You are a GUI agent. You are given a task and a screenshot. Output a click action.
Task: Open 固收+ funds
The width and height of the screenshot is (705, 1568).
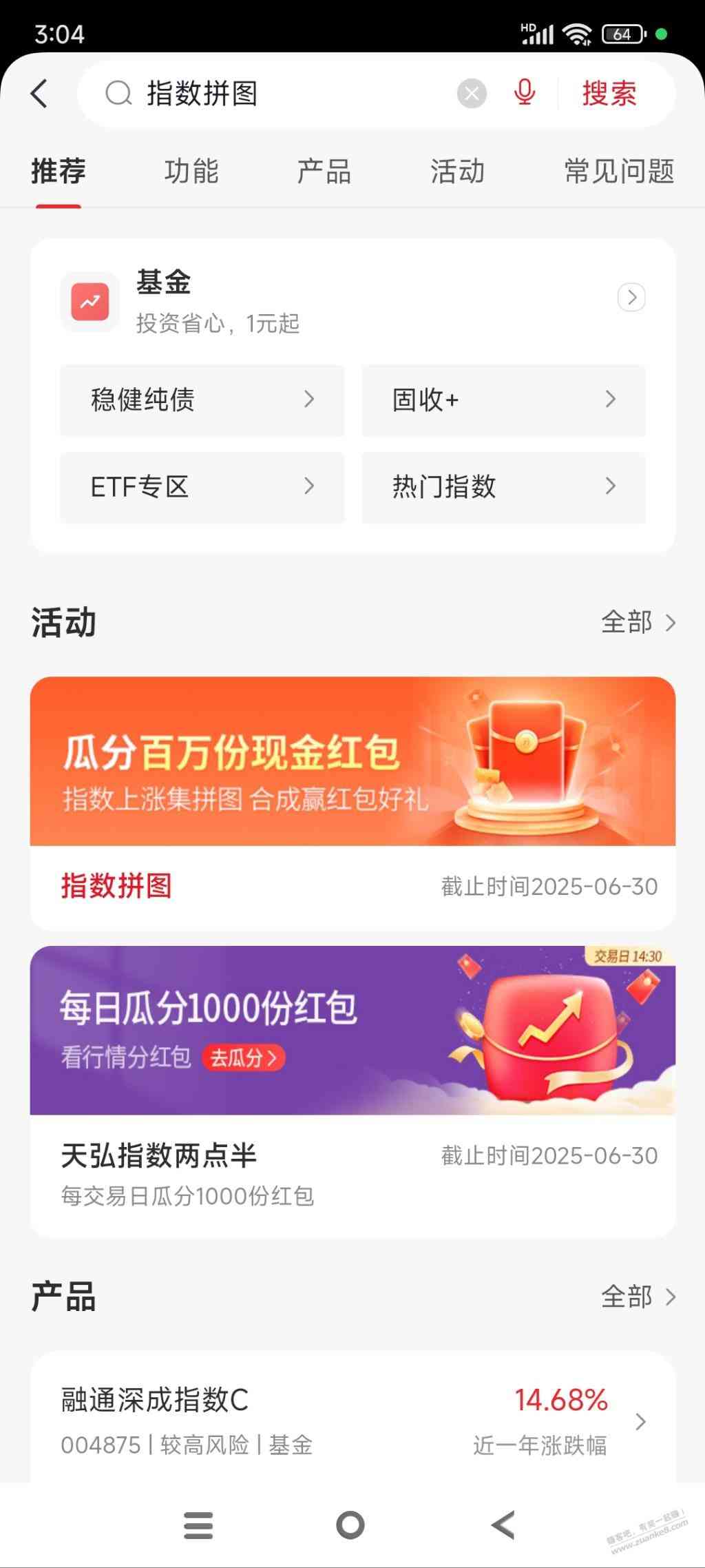(x=503, y=400)
